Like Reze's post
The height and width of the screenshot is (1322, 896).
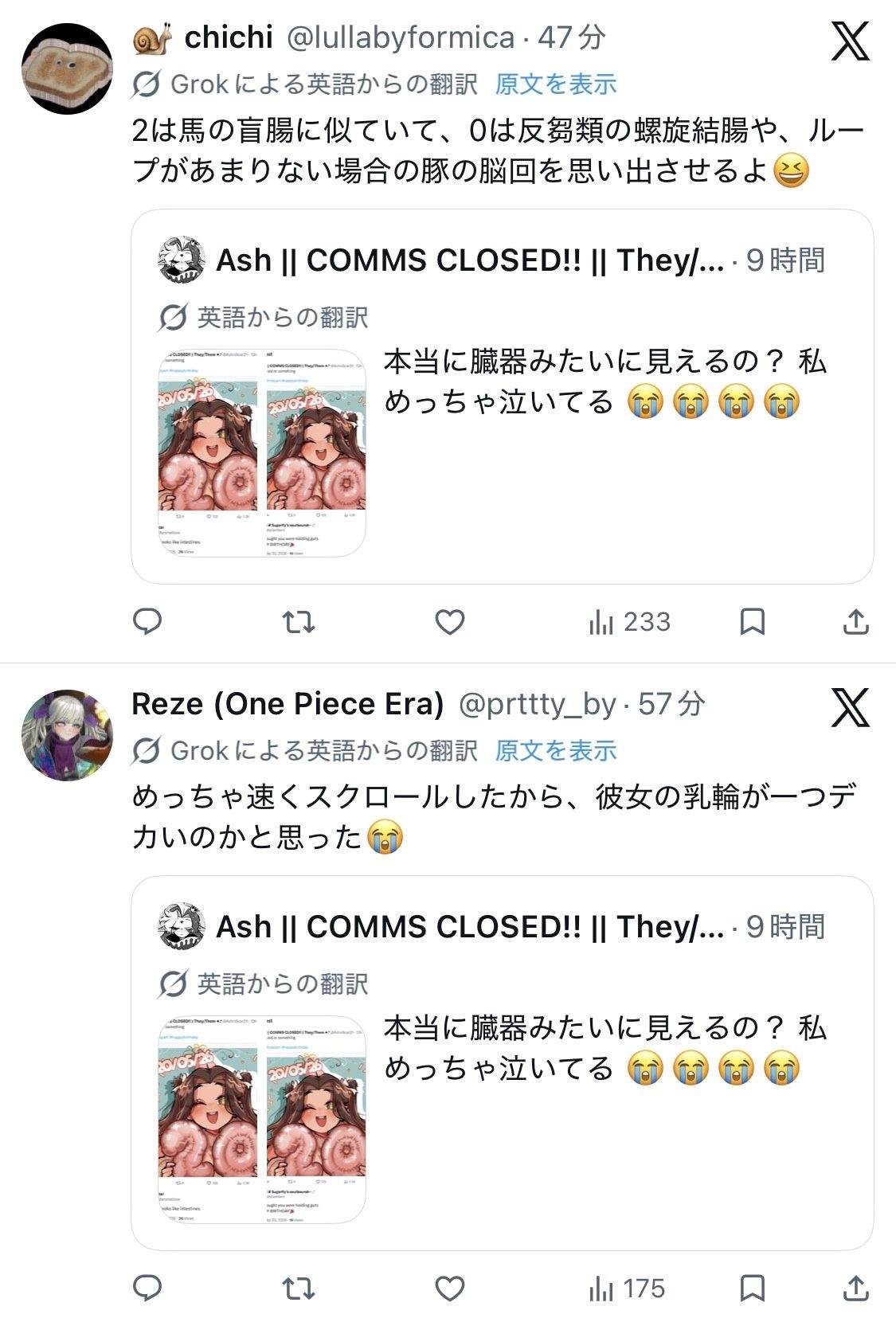450,1288
